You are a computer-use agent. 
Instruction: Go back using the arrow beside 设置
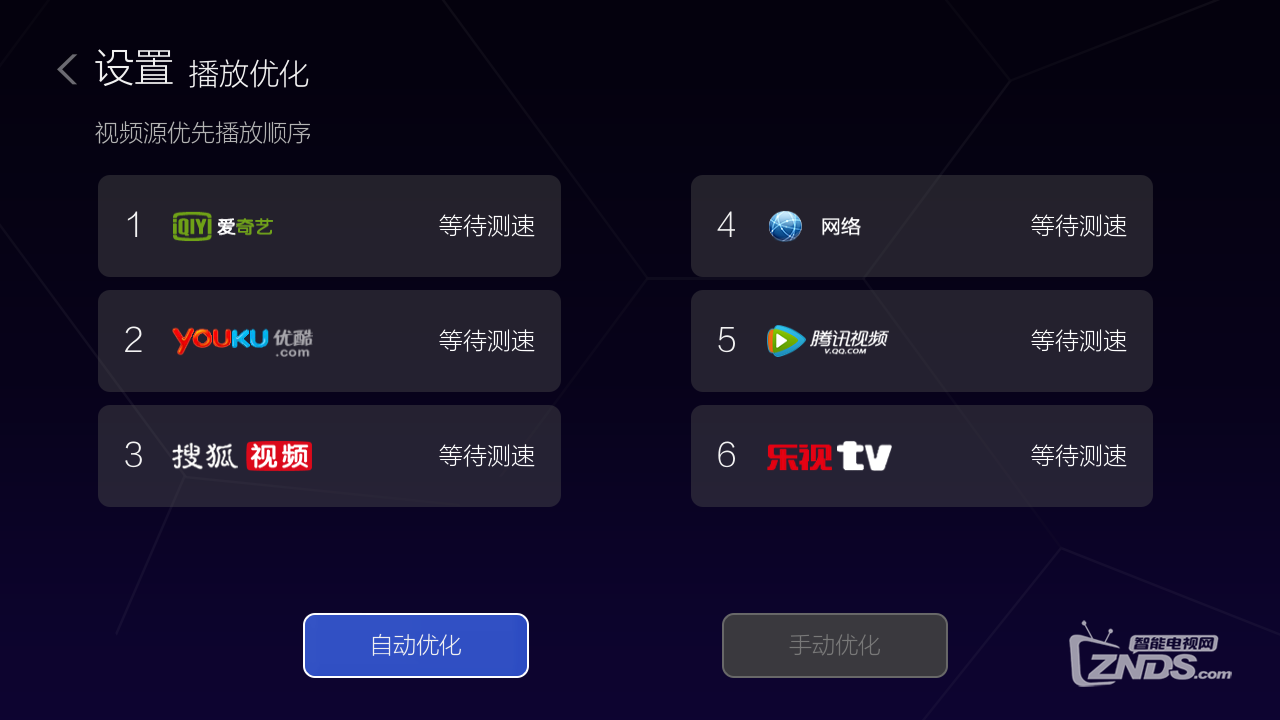[x=67, y=70]
